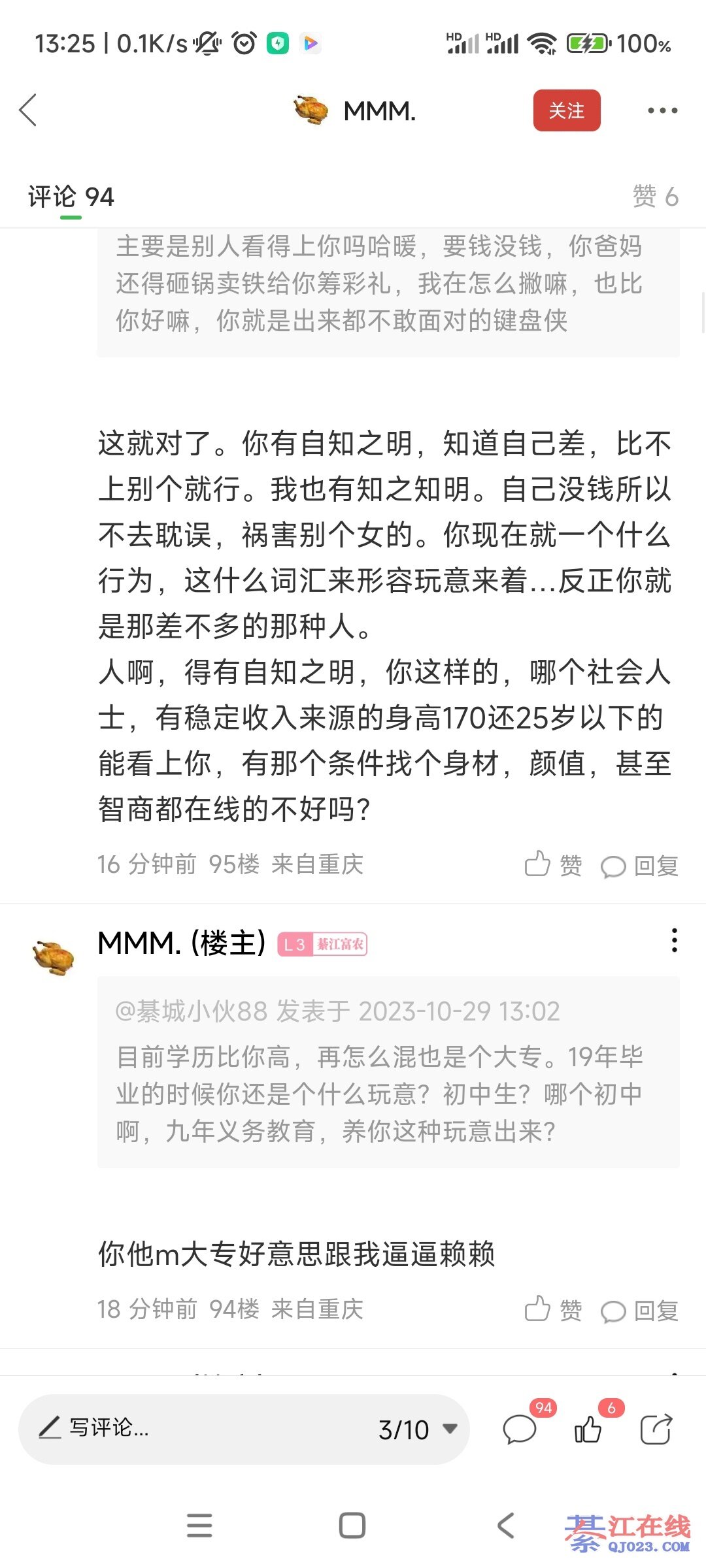Switch to the 评论 94 tab
The height and width of the screenshot is (1568, 706).
[71, 197]
